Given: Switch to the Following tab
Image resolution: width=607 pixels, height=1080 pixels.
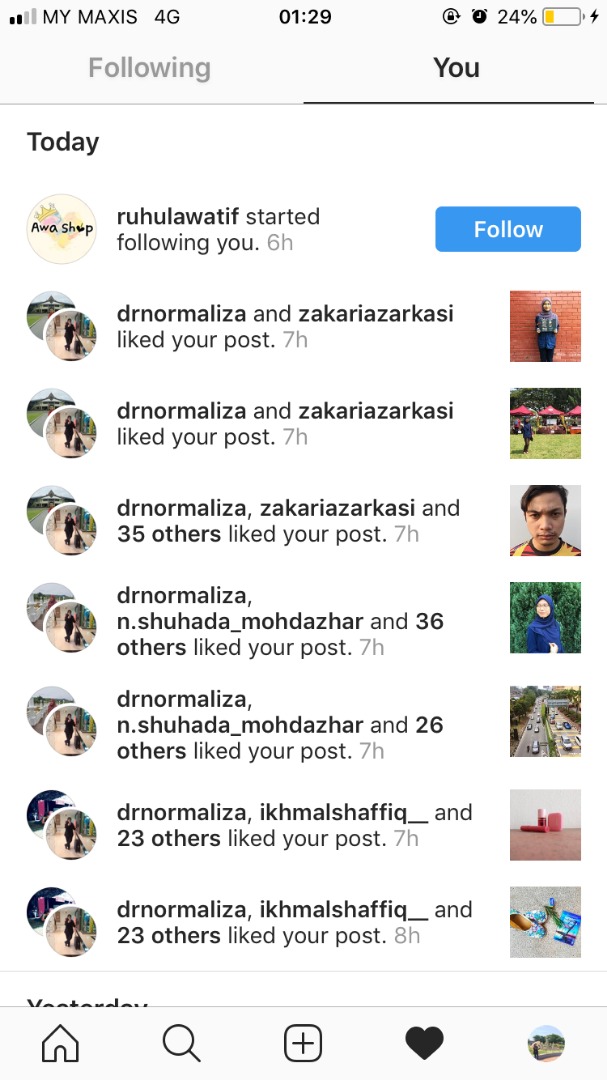Looking at the screenshot, I should [x=150, y=68].
